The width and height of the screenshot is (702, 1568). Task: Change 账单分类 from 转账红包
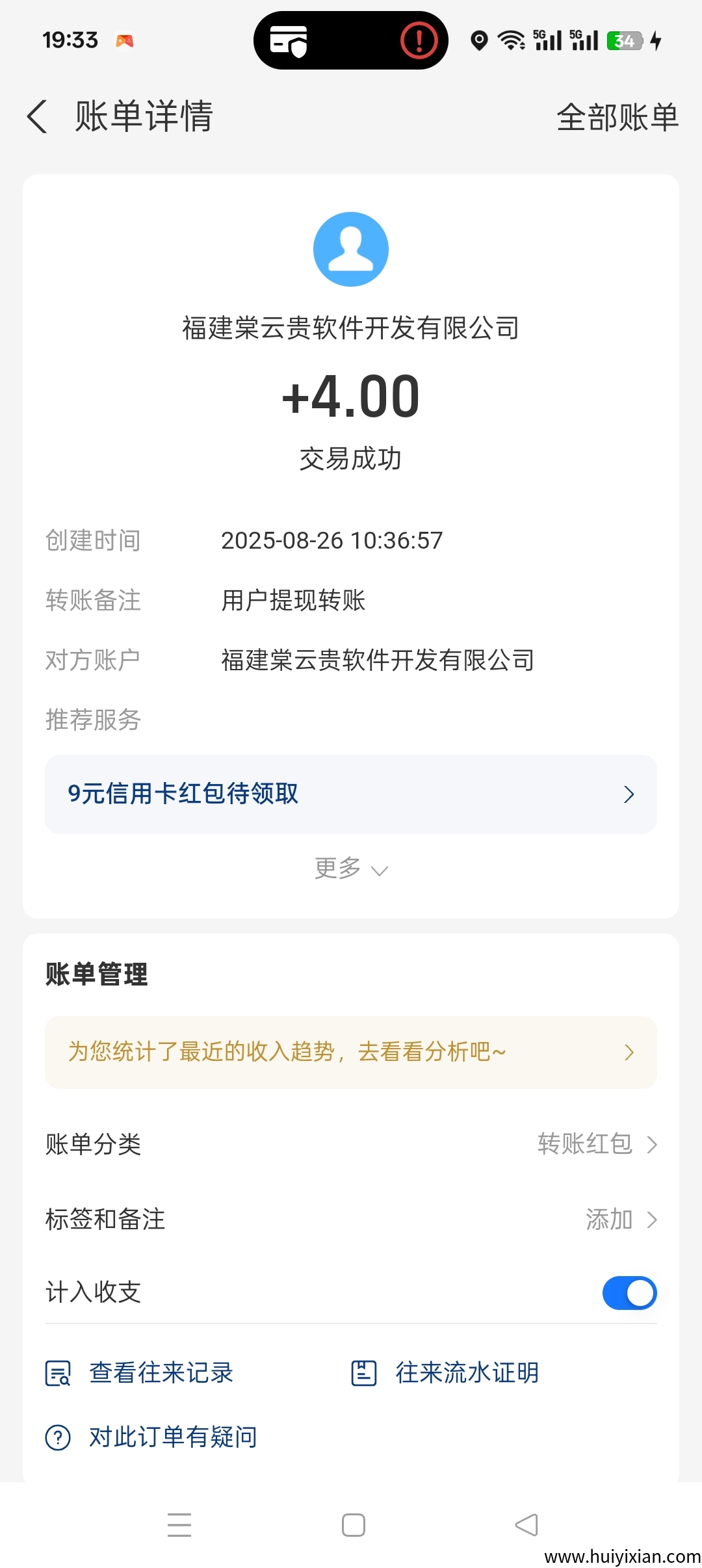tap(597, 1144)
